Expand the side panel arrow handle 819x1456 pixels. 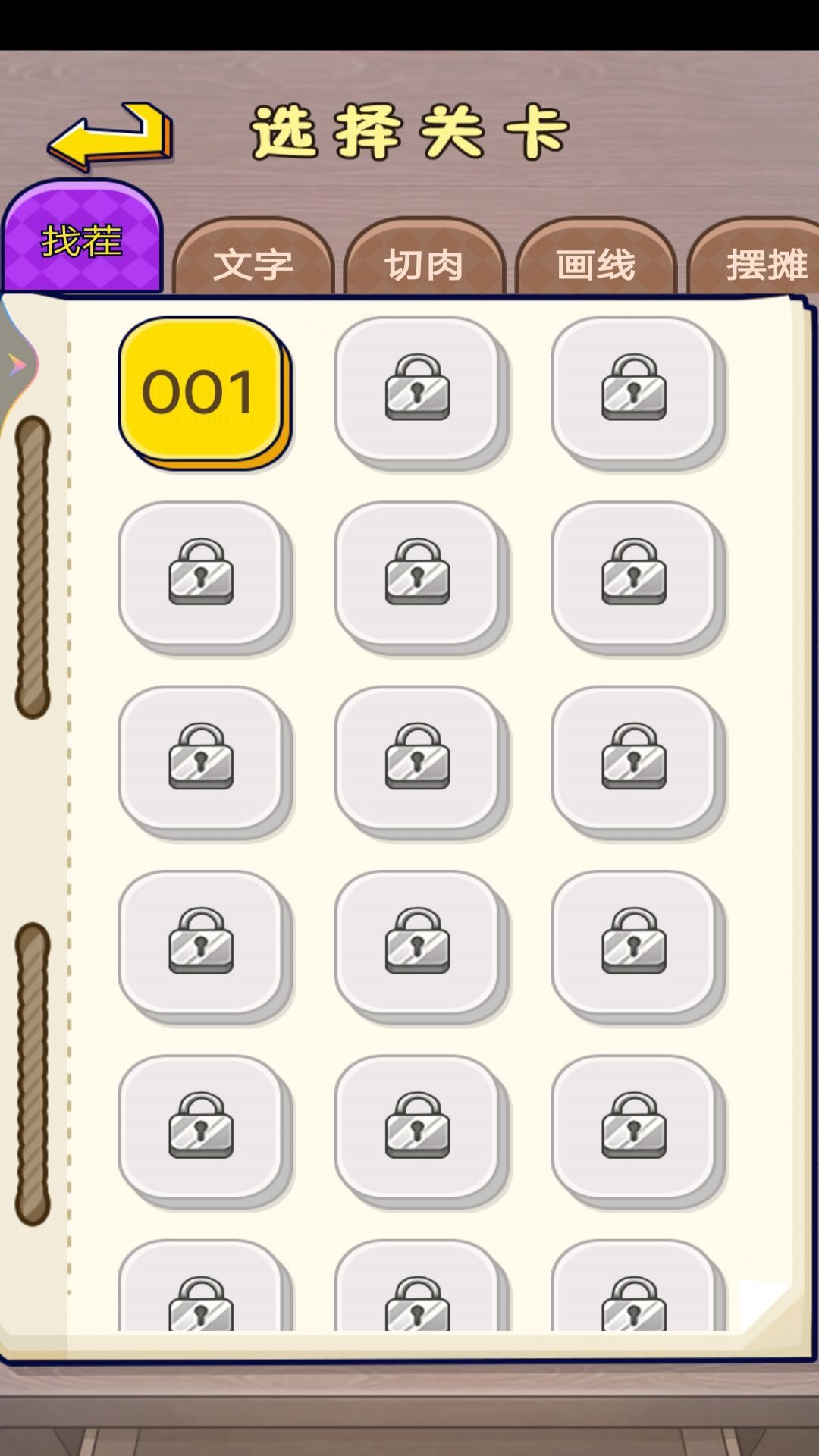click(x=17, y=366)
